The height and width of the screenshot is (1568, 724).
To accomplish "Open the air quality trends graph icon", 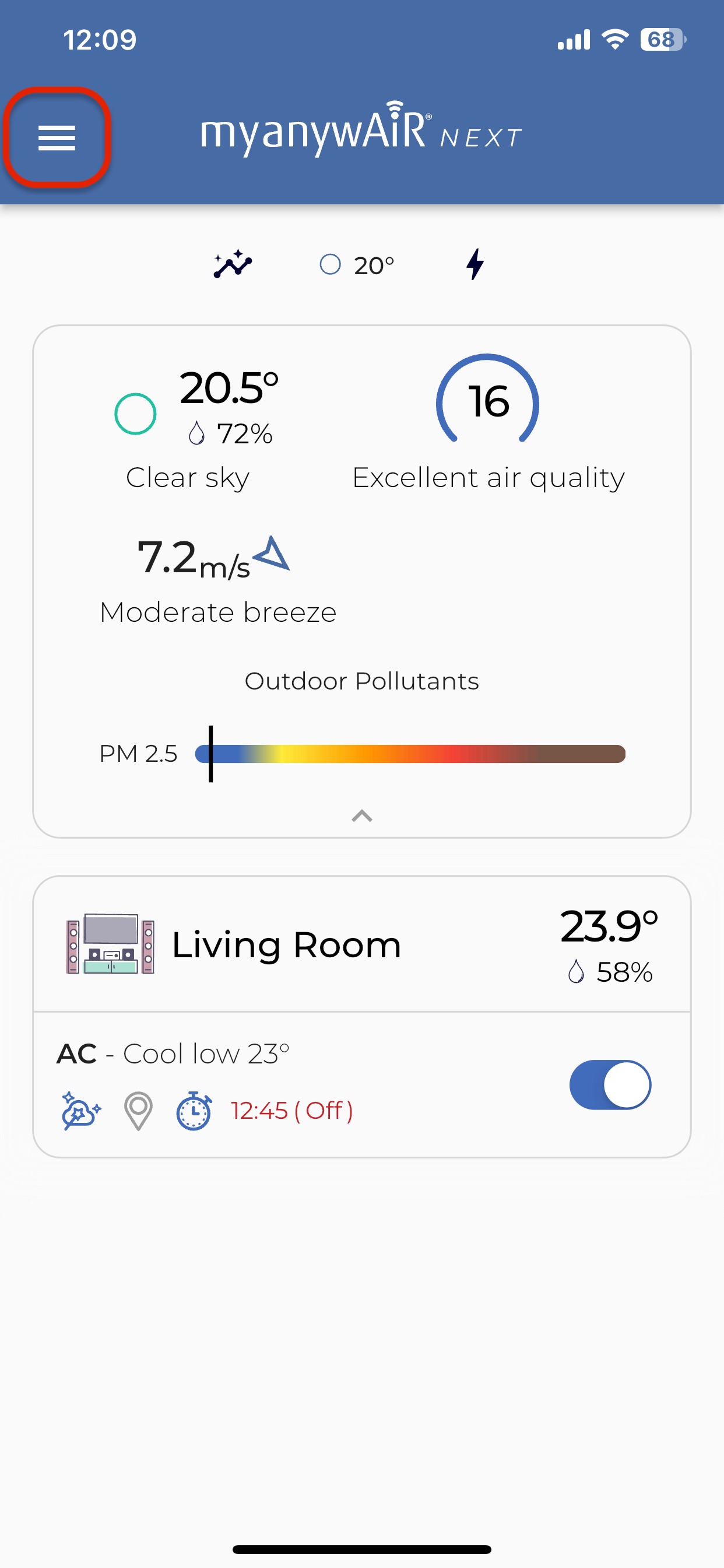I will pyautogui.click(x=233, y=264).
